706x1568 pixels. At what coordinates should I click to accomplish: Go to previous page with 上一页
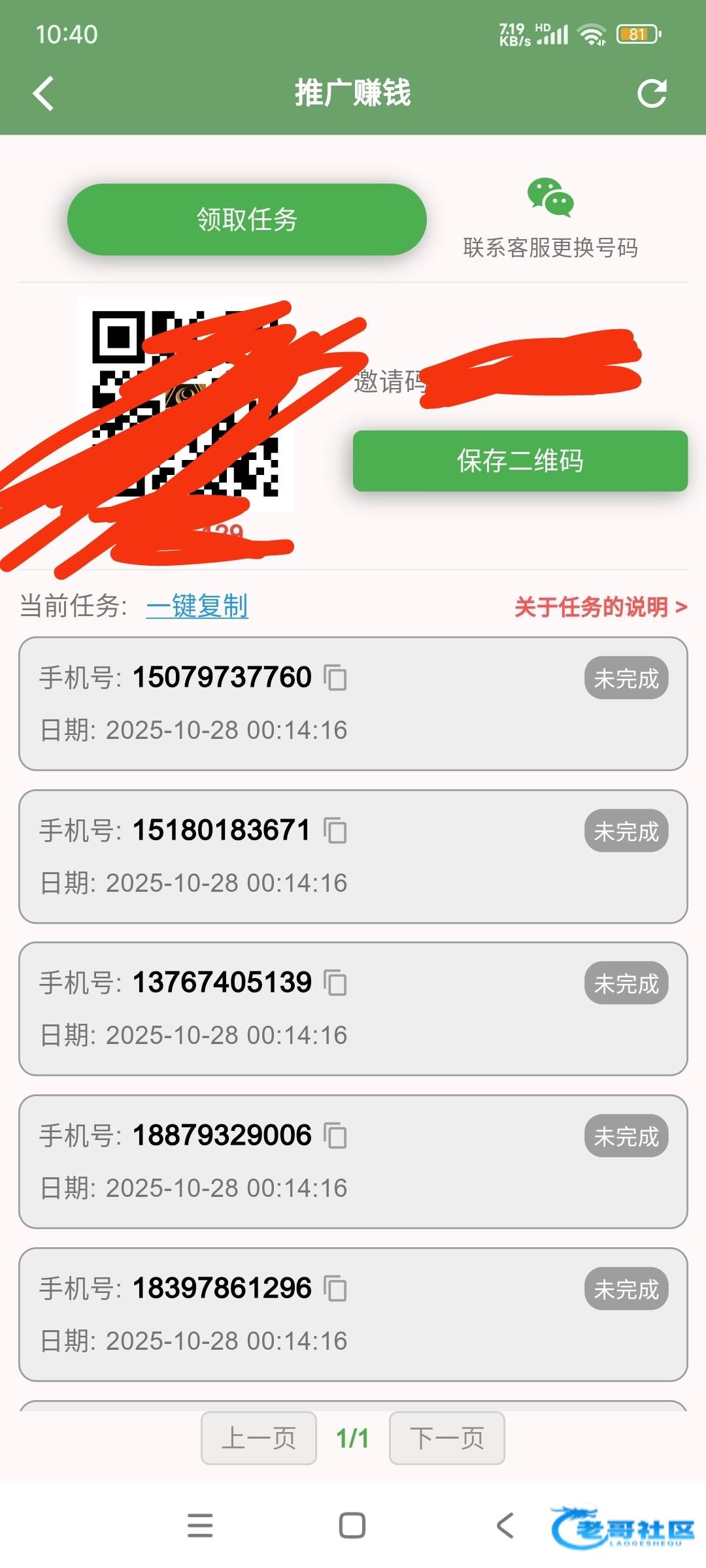[x=259, y=1438]
